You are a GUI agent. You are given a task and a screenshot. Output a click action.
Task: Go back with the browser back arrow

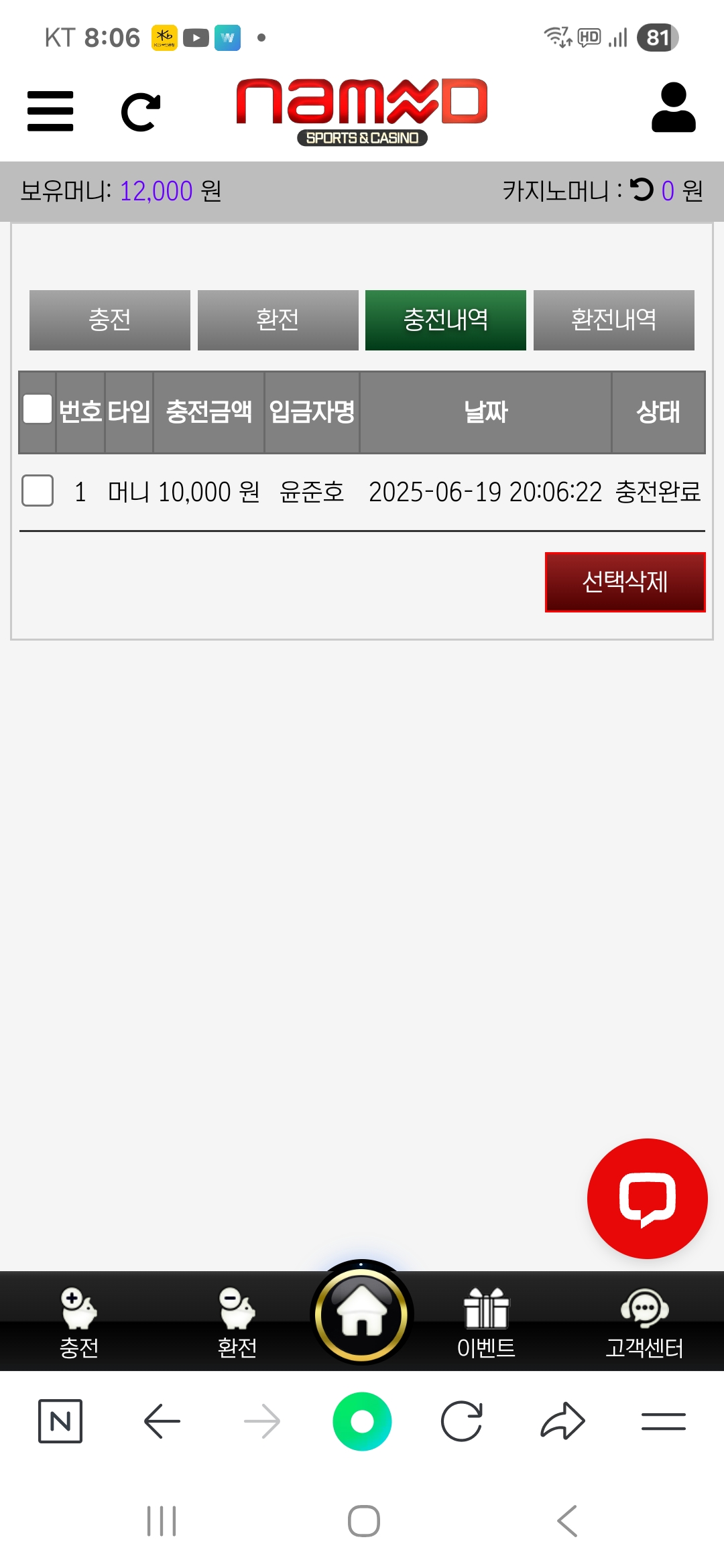162,1421
